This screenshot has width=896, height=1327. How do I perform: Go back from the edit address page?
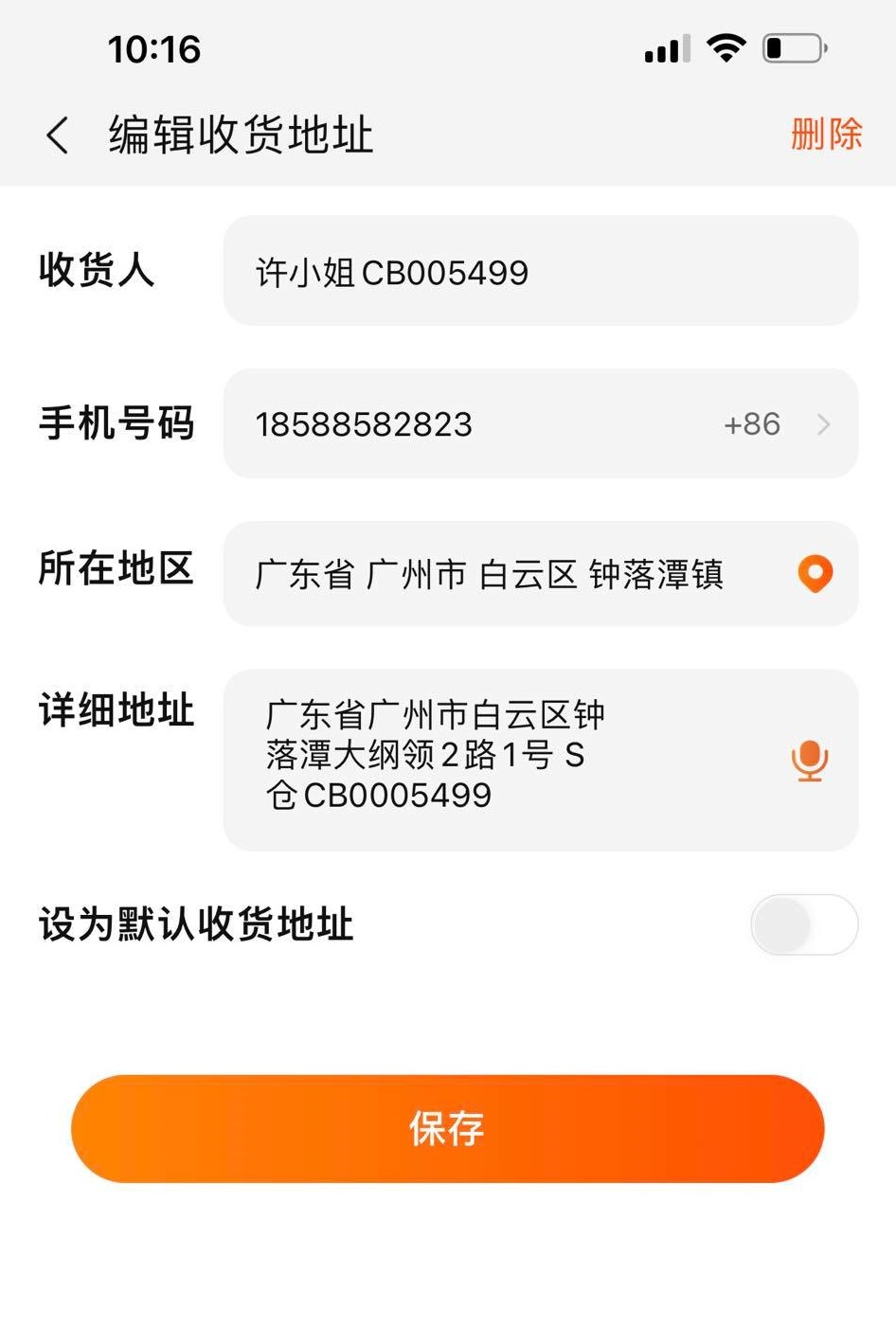point(58,135)
